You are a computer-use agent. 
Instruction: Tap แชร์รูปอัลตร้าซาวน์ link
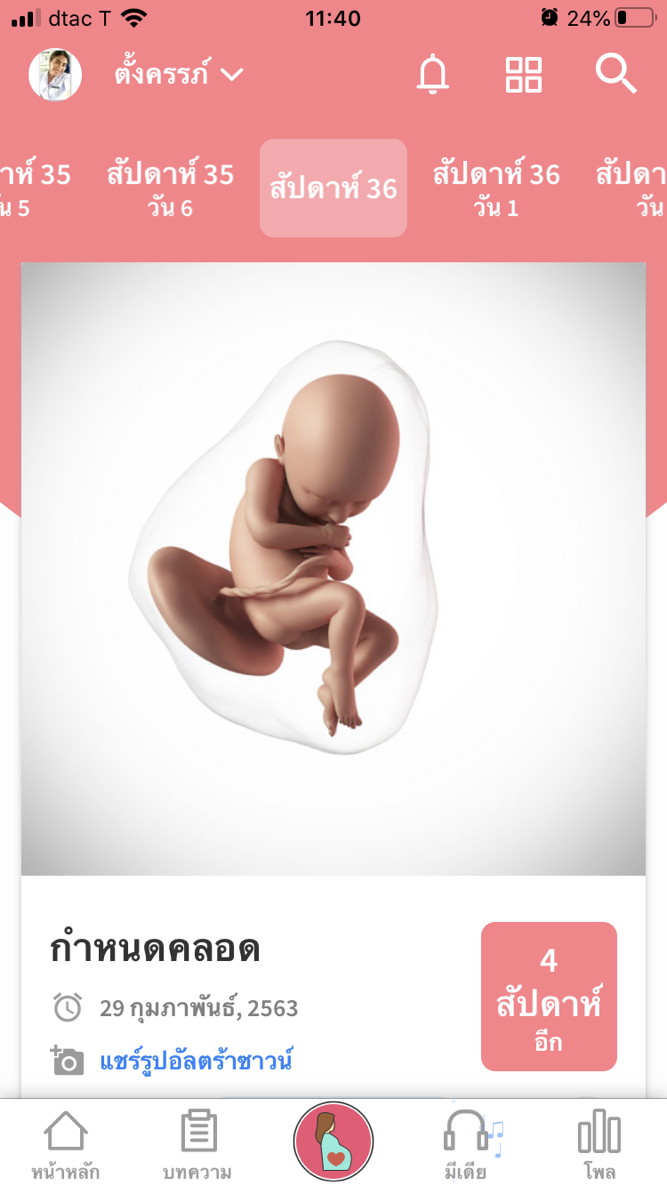pyautogui.click(x=195, y=1060)
